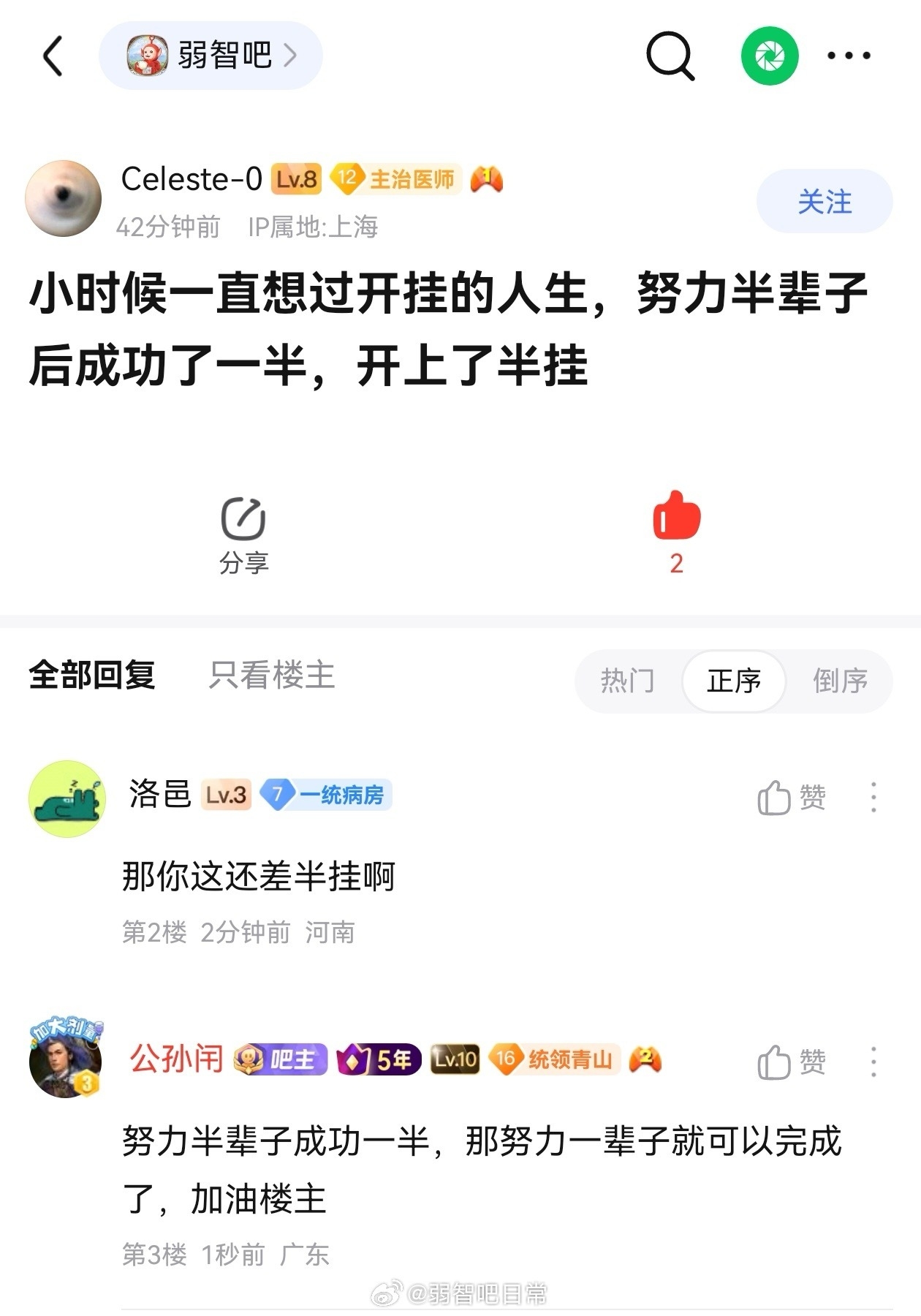
Task: Open the search icon
Action: coord(670,56)
